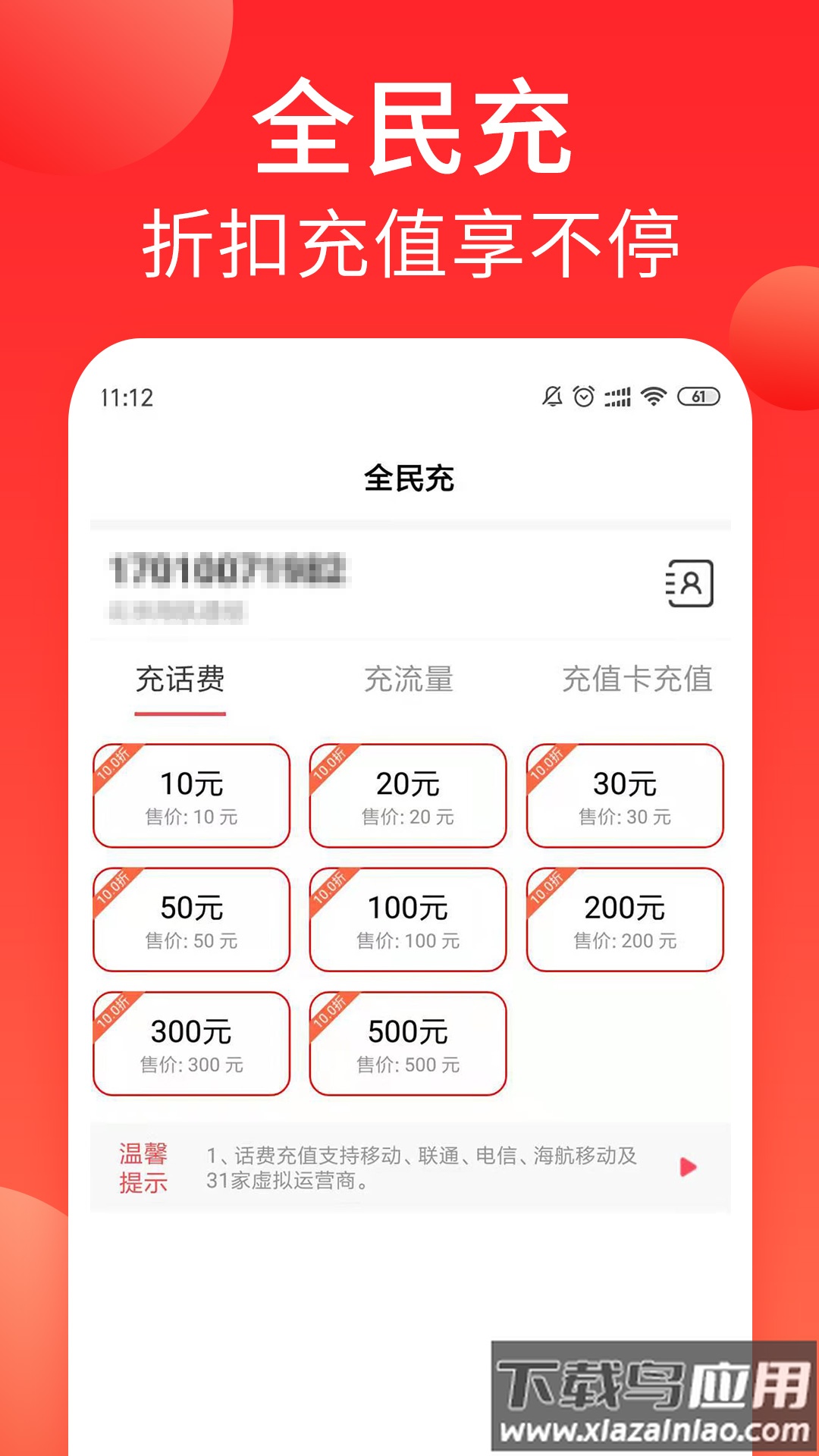Pick the 500元 recharge option
This screenshot has width=819, height=1456.
(409, 1045)
